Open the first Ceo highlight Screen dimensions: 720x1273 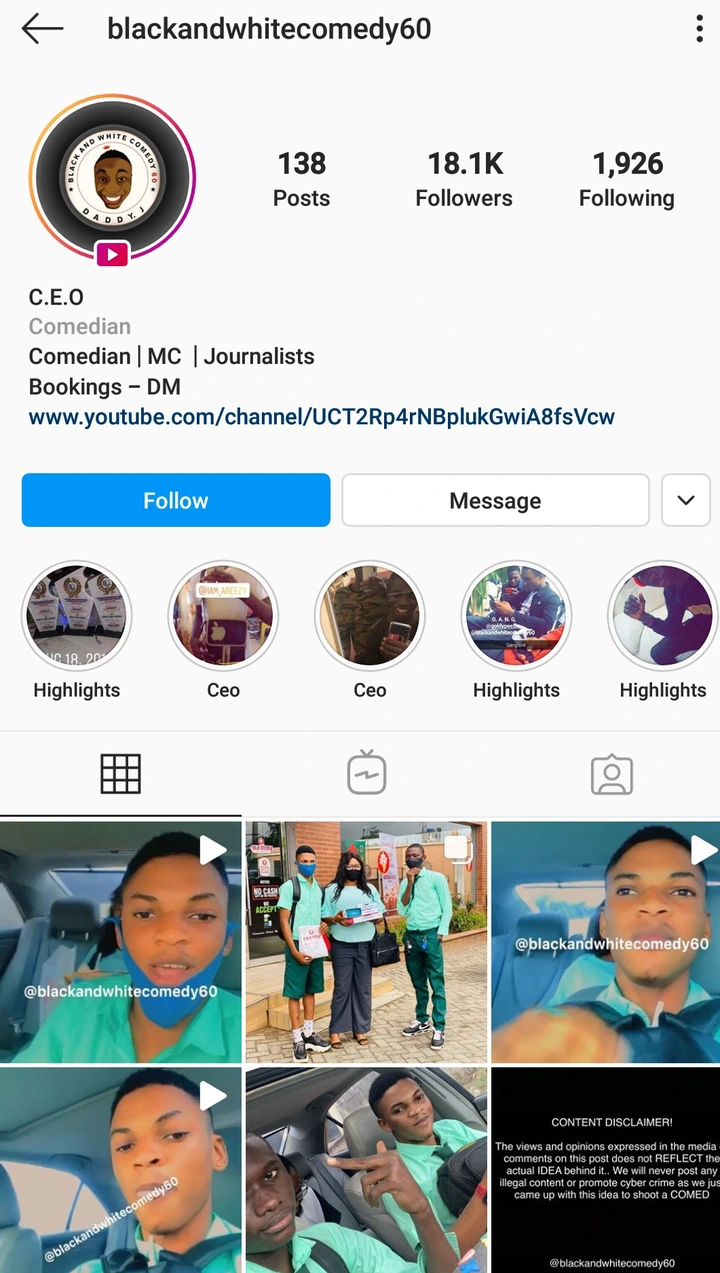223,616
